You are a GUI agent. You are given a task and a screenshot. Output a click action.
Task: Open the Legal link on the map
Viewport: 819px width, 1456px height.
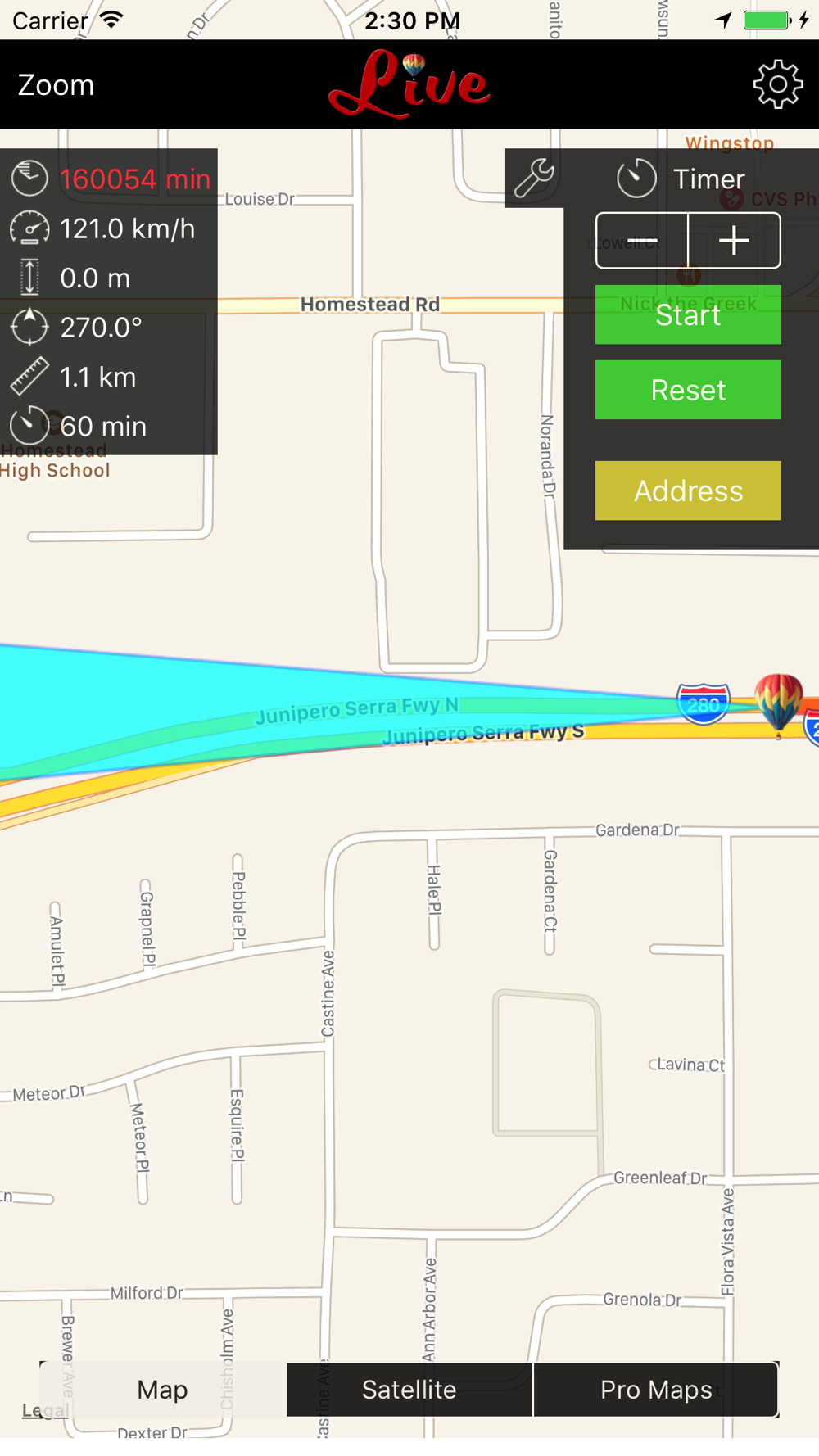(45, 1410)
